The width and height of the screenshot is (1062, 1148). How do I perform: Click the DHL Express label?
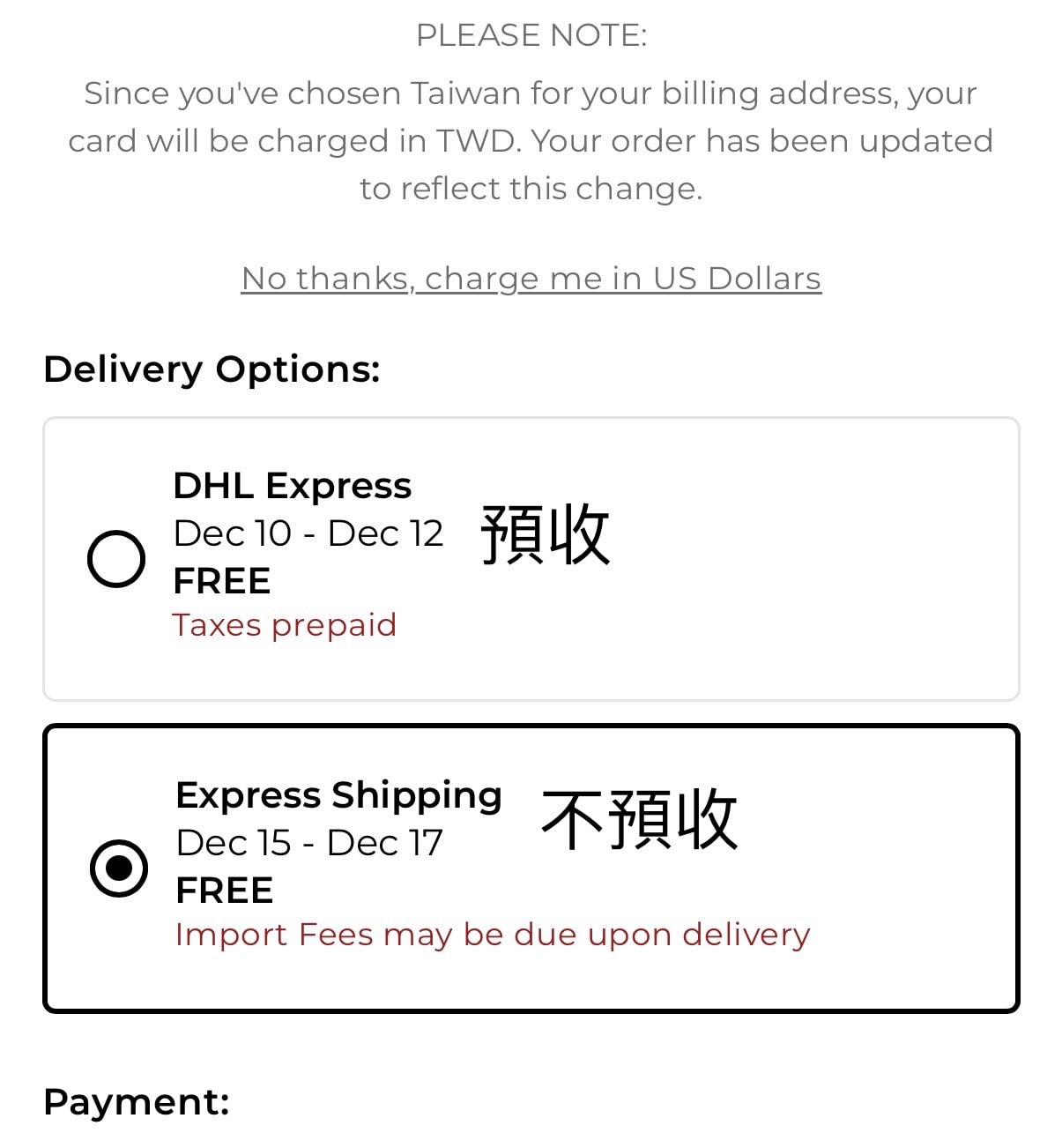point(293,484)
